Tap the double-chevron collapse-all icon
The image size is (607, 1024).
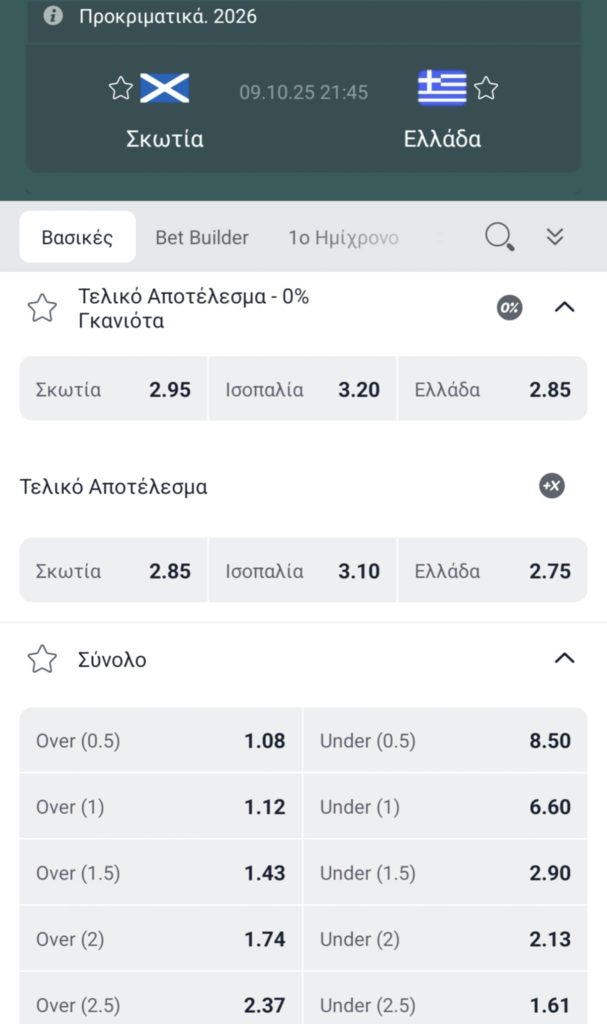click(x=555, y=237)
